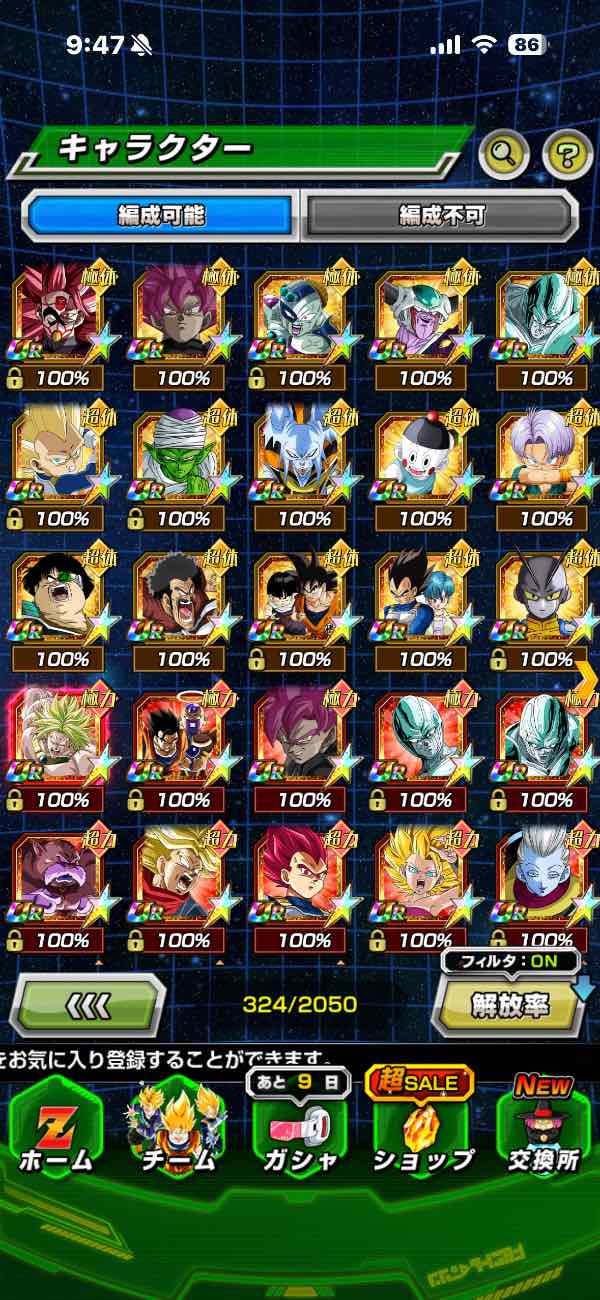Open the ガシャ menu
The height and width of the screenshot is (1300, 600).
click(x=299, y=1130)
